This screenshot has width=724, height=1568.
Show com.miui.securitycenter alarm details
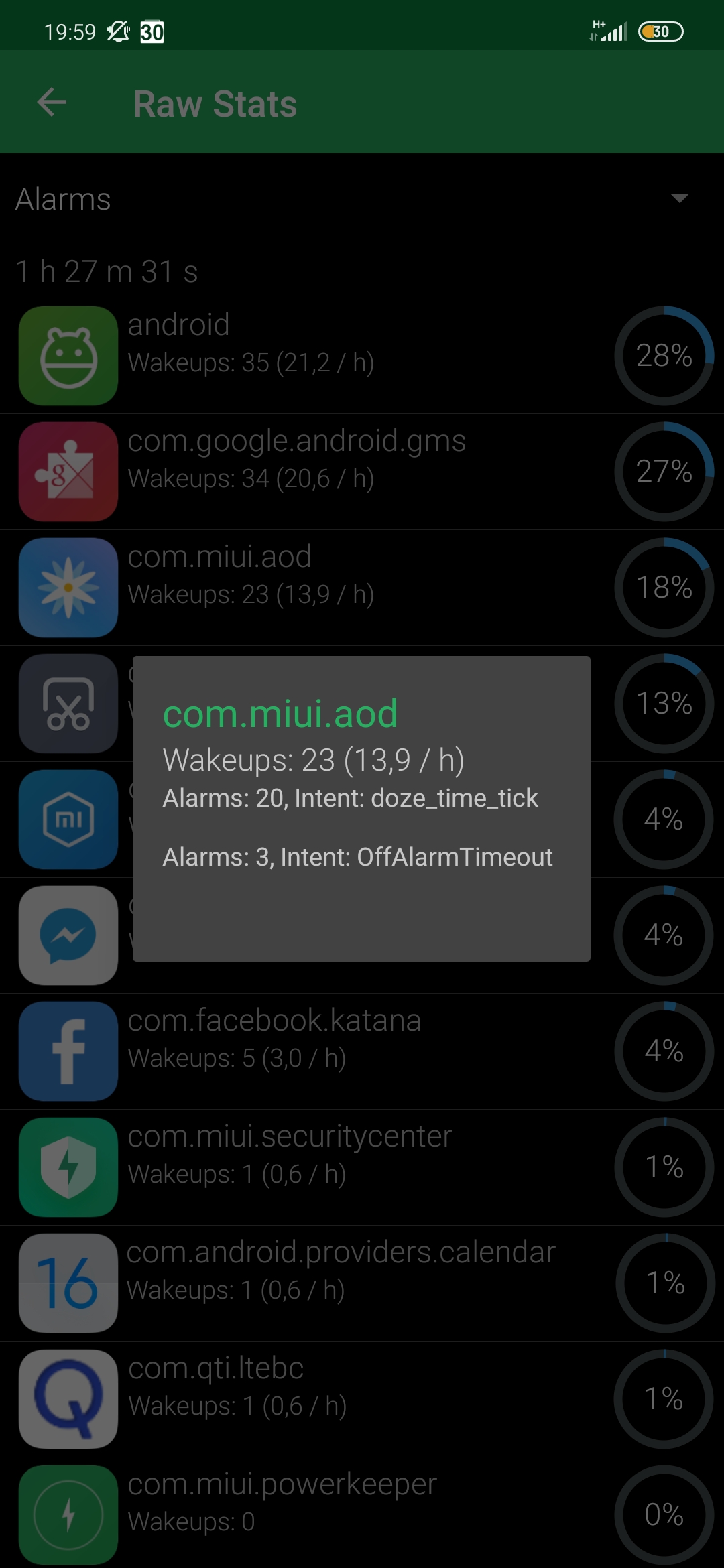coord(362,1167)
